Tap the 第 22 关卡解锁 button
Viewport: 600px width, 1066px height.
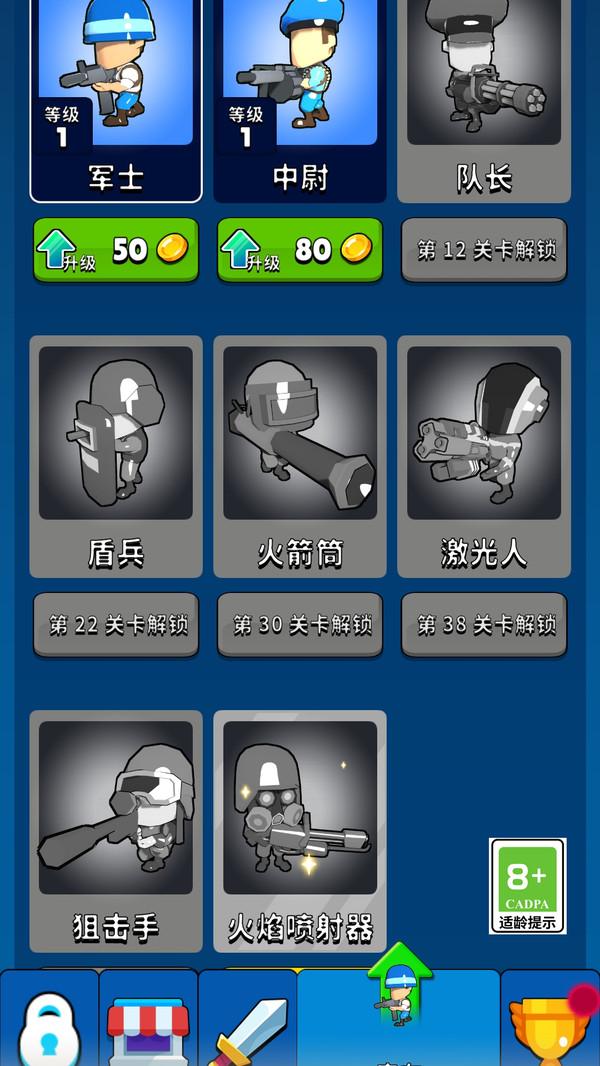coord(116,625)
